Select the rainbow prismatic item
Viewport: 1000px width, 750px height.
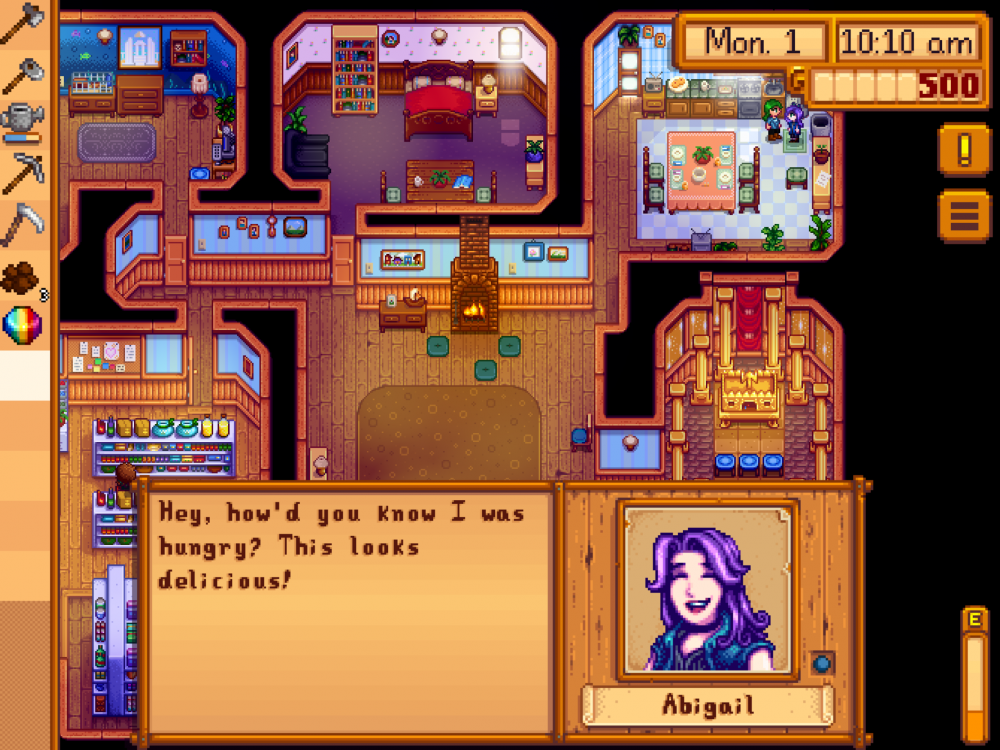point(22,325)
